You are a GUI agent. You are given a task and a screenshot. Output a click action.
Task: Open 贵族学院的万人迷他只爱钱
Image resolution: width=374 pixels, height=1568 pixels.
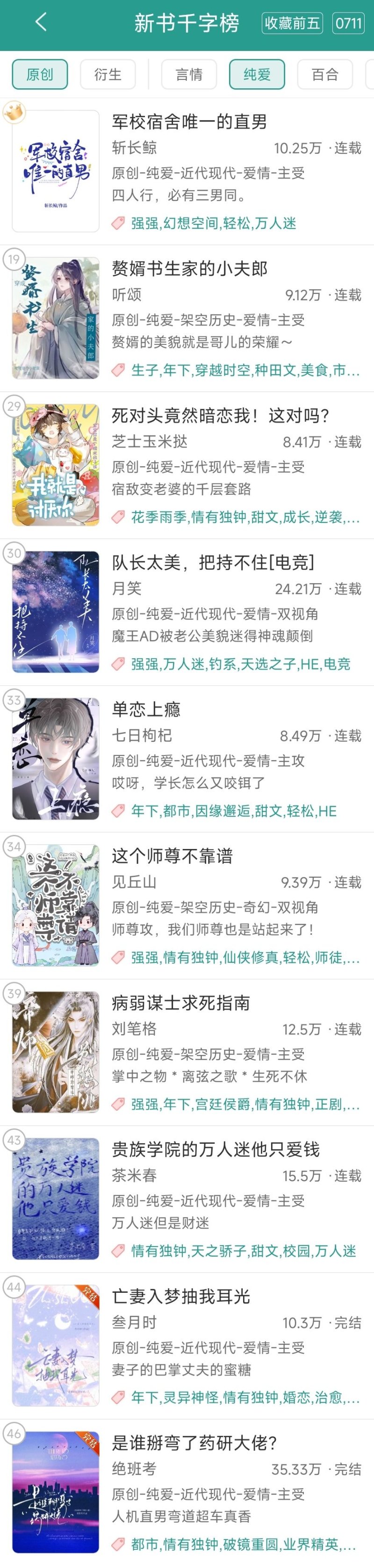point(216,1149)
